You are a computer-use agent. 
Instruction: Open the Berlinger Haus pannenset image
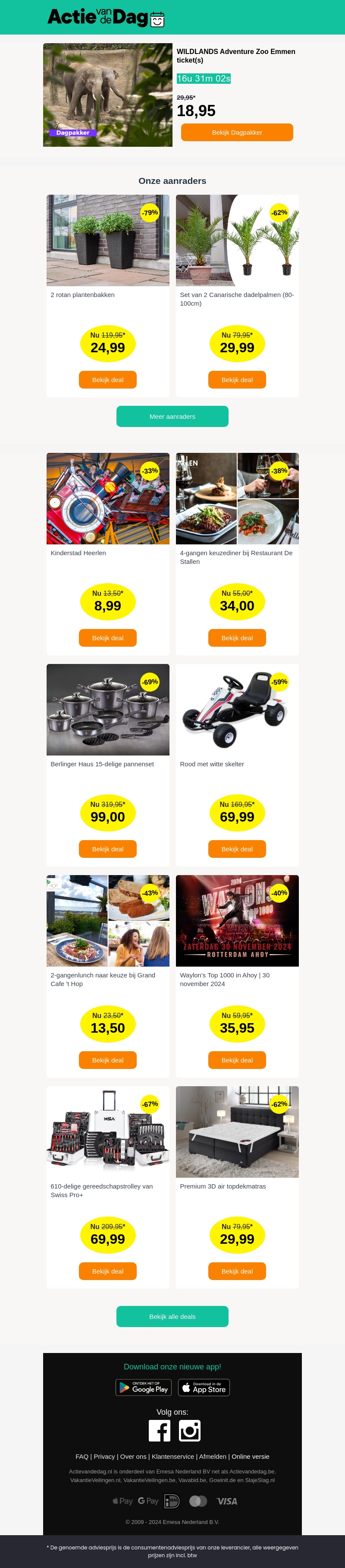click(108, 710)
